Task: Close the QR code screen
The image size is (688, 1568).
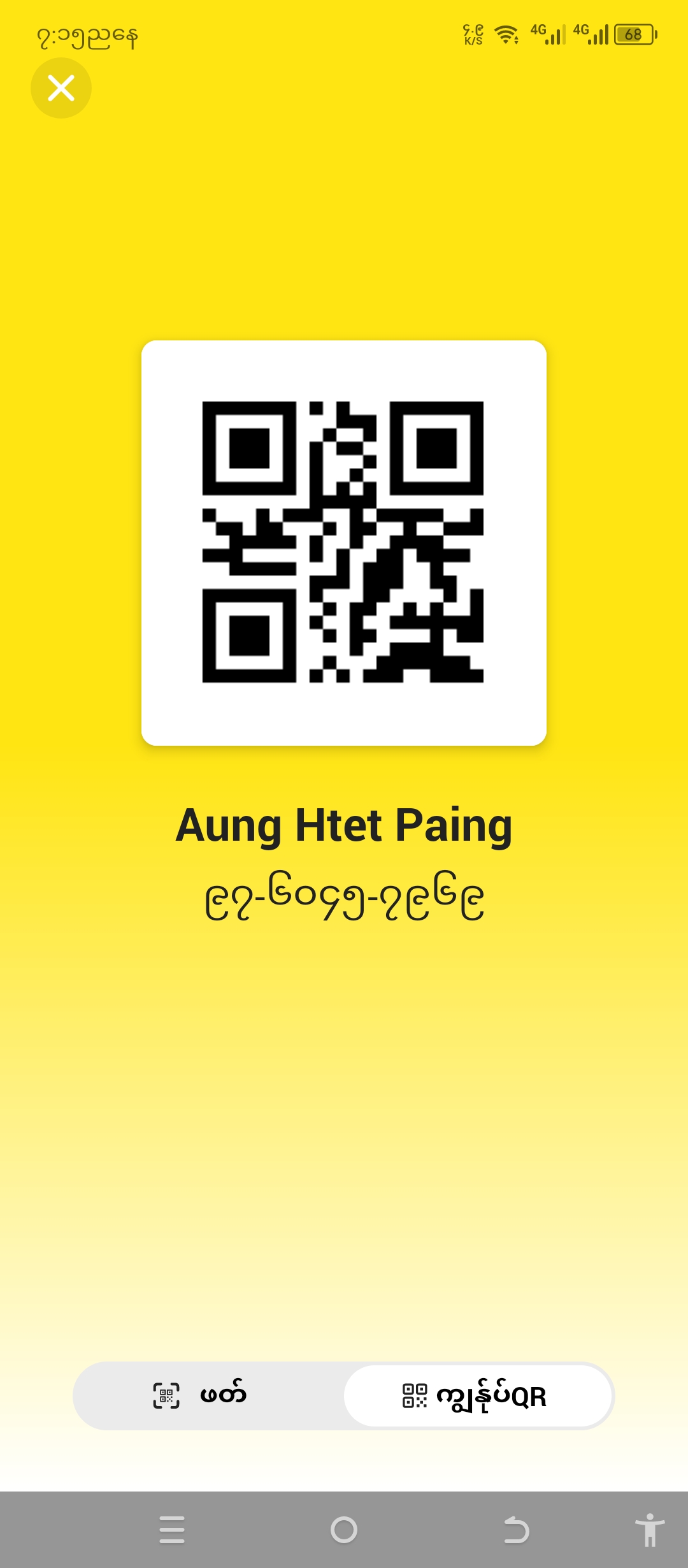Action: click(x=61, y=88)
